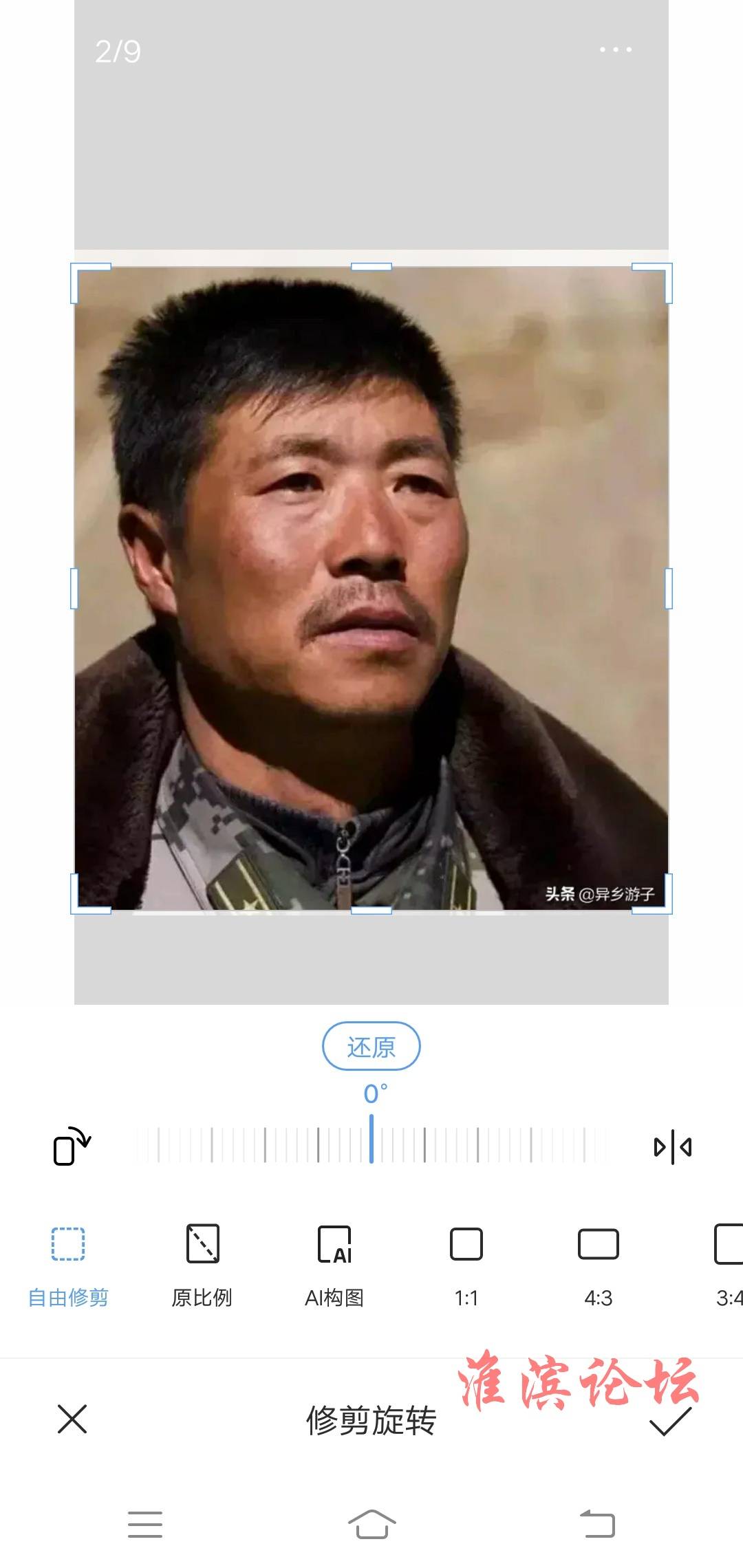Set crop ratio to 1:1
This screenshot has width=743, height=1568.
466,1266
